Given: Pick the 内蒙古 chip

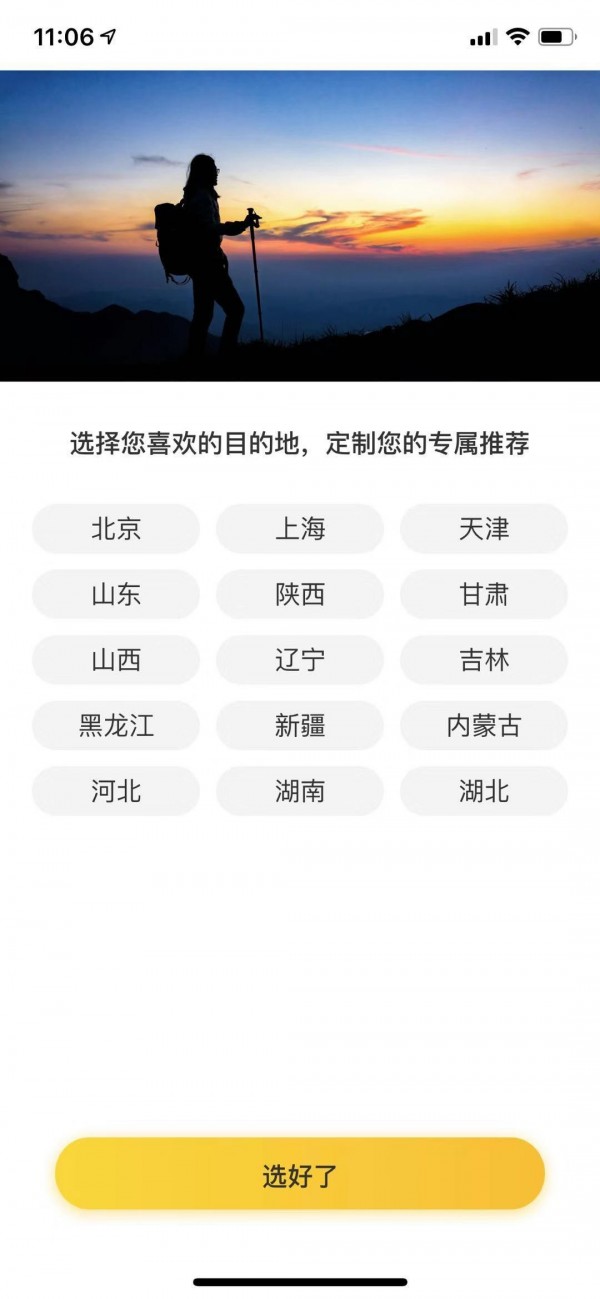Looking at the screenshot, I should pos(484,726).
